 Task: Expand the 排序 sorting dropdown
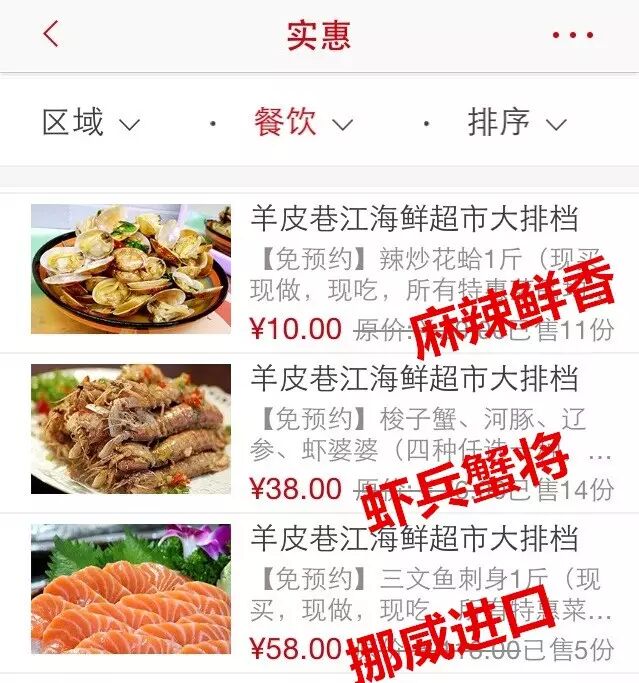[x=516, y=123]
